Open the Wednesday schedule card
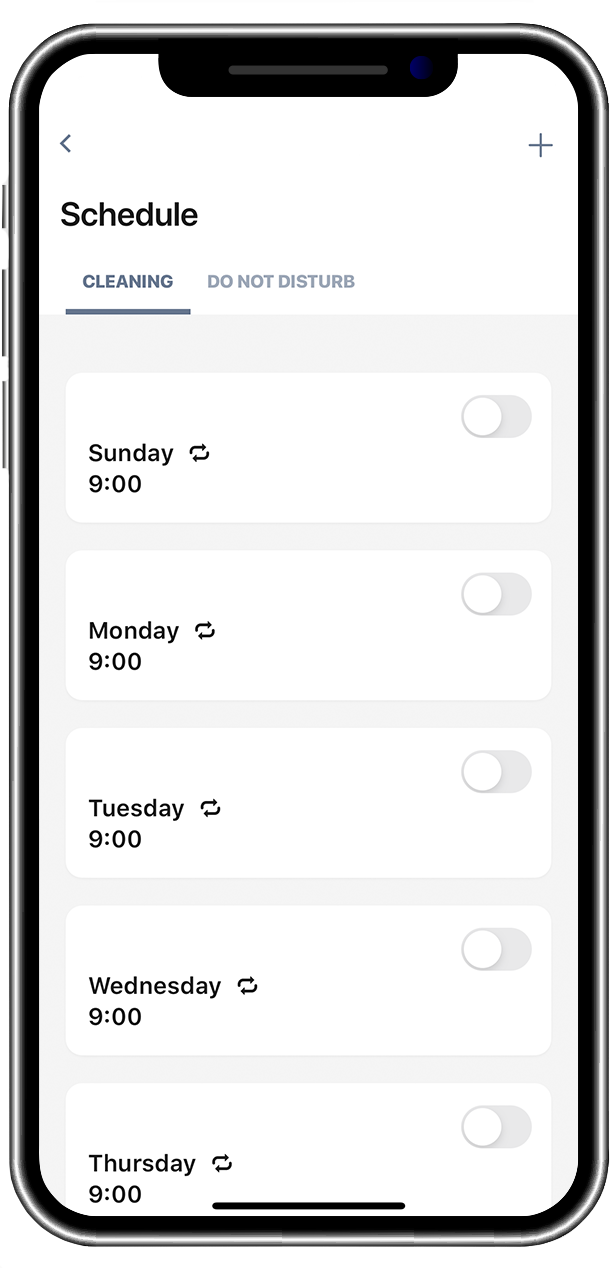 308,981
